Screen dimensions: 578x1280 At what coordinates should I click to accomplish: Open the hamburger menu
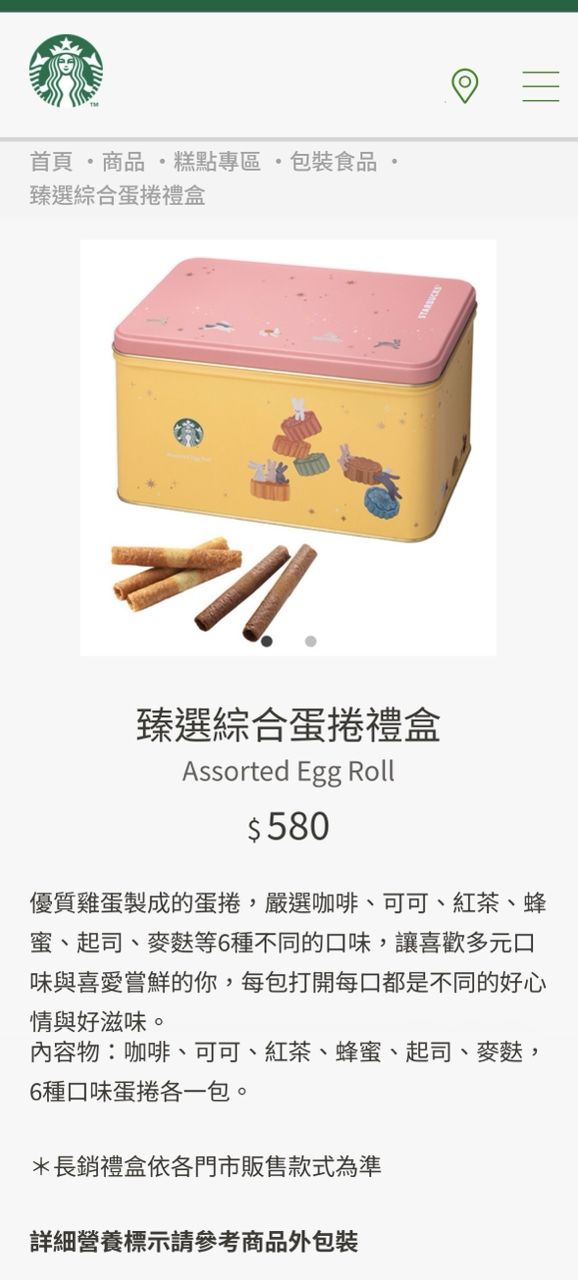(x=541, y=86)
